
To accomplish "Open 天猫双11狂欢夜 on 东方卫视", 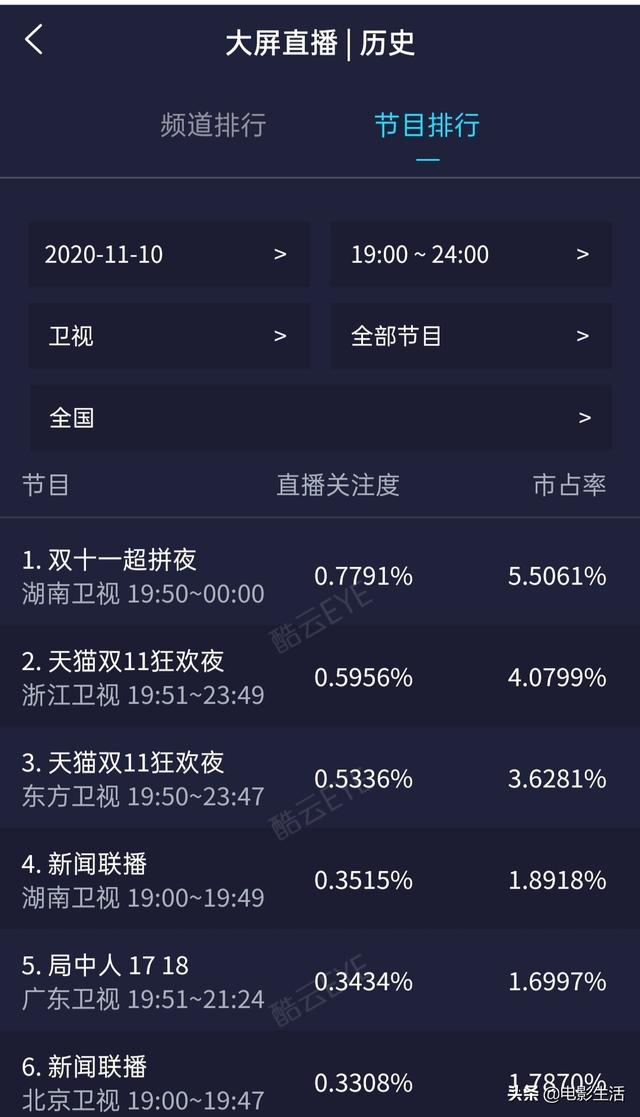I will point(320,777).
